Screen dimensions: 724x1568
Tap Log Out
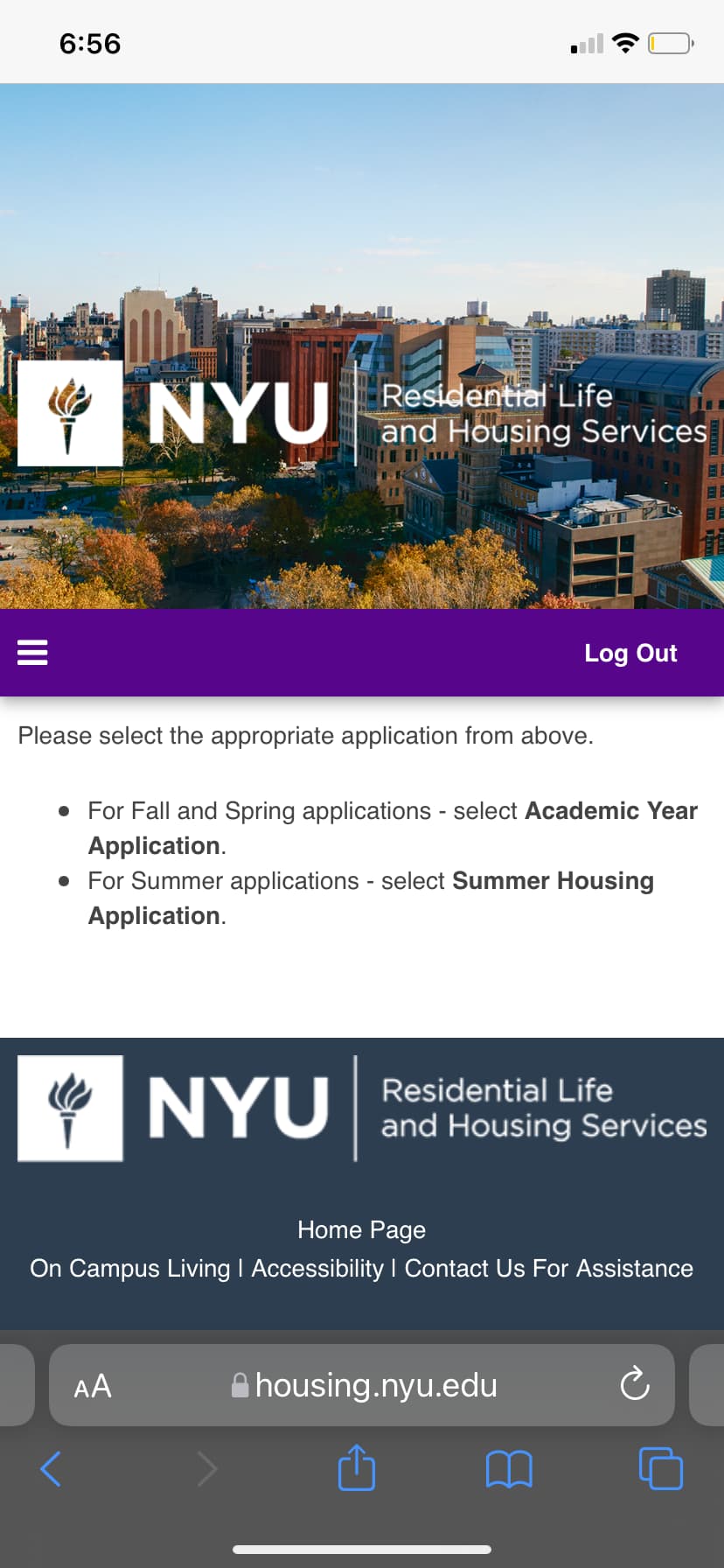(x=630, y=653)
